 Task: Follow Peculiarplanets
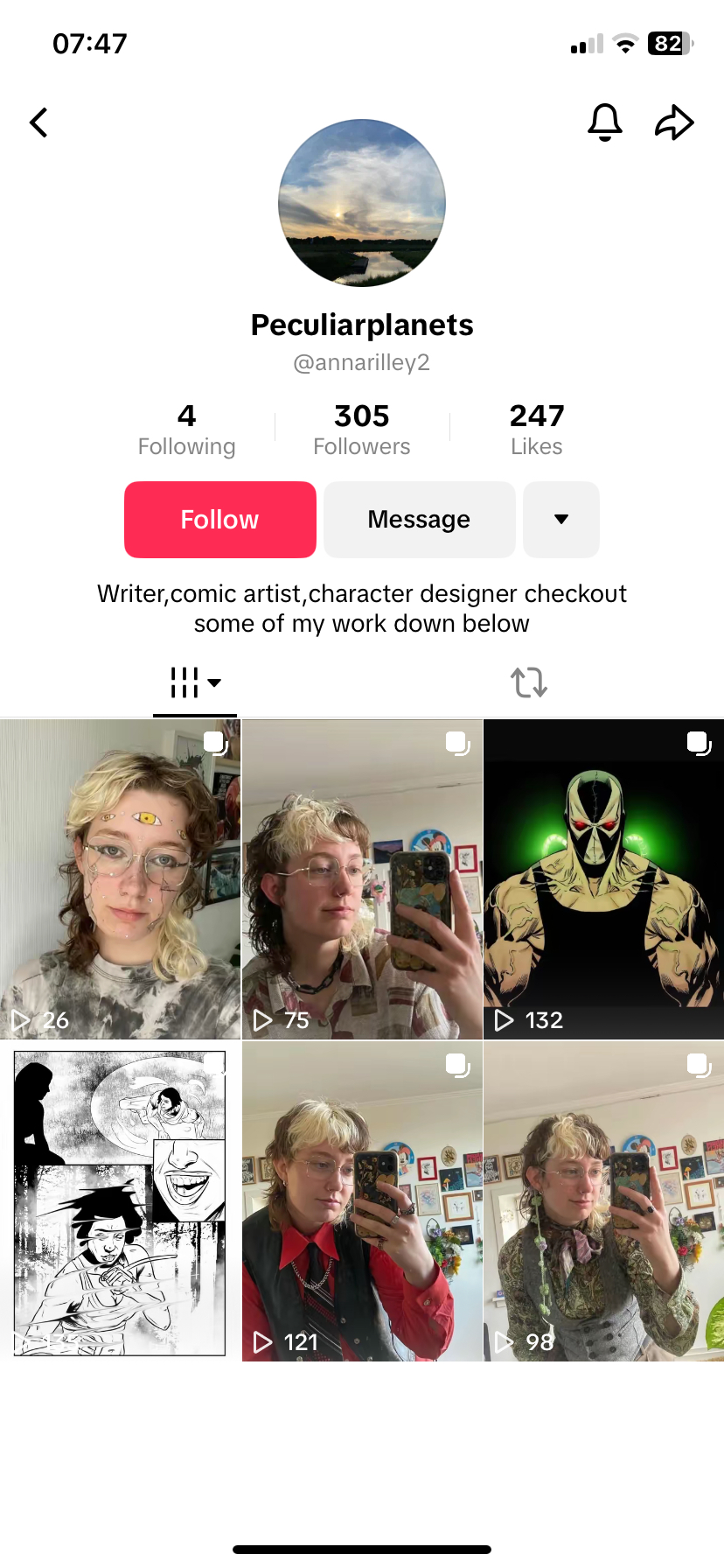click(220, 520)
